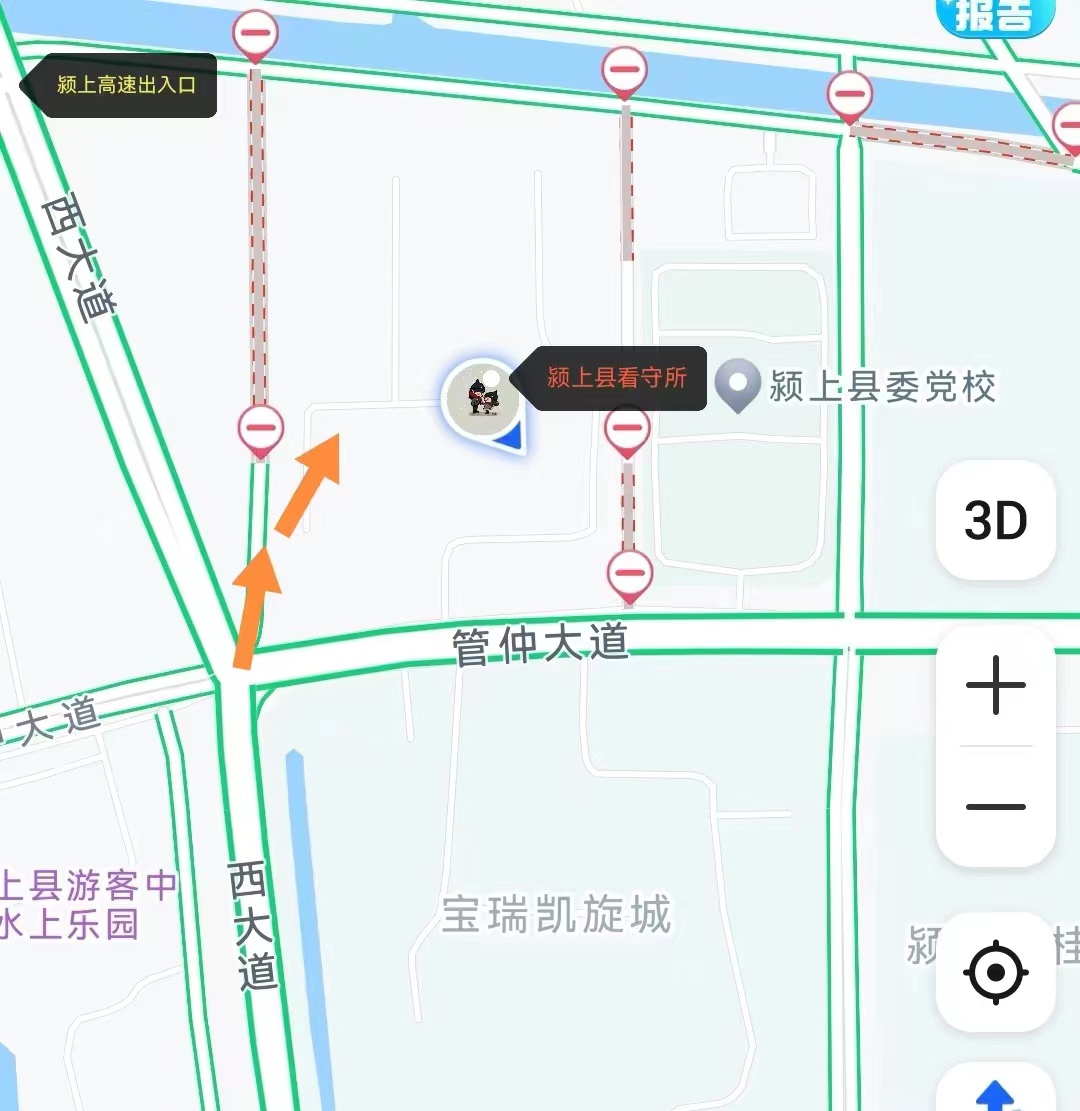The height and width of the screenshot is (1111, 1080).
Task: Switch the map to 3D view
Action: coord(996,520)
